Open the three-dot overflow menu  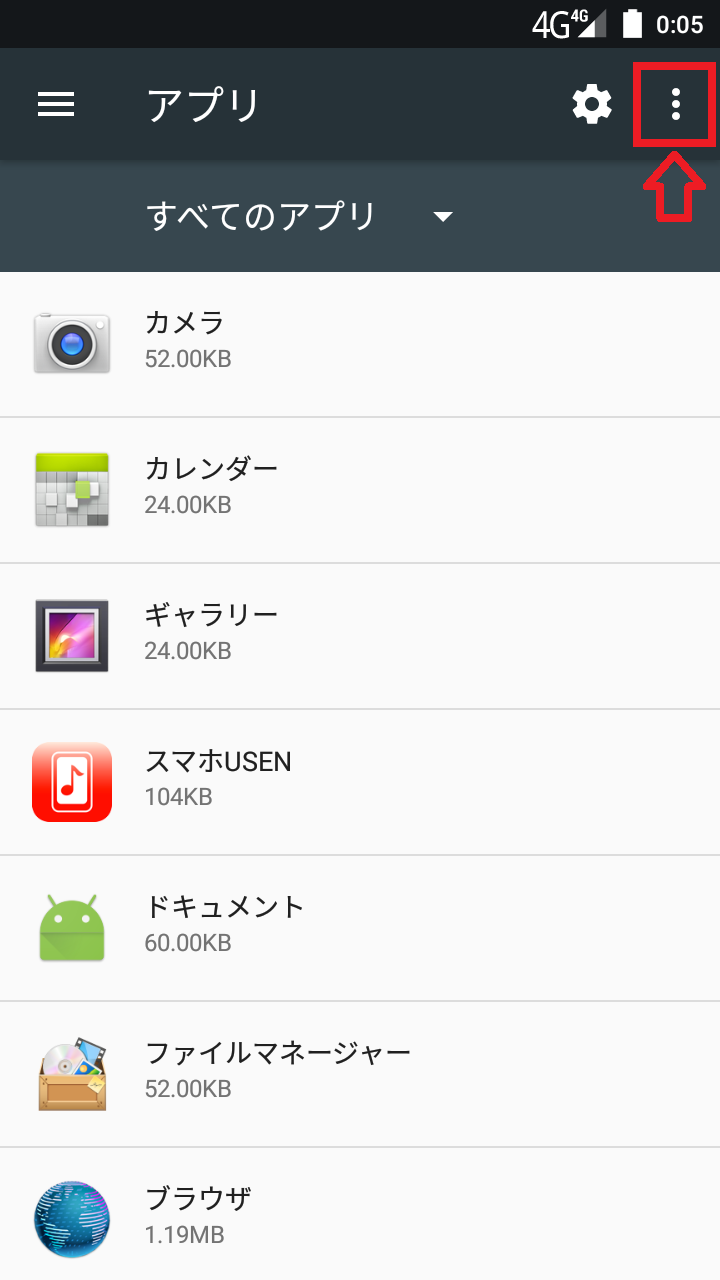tap(676, 104)
